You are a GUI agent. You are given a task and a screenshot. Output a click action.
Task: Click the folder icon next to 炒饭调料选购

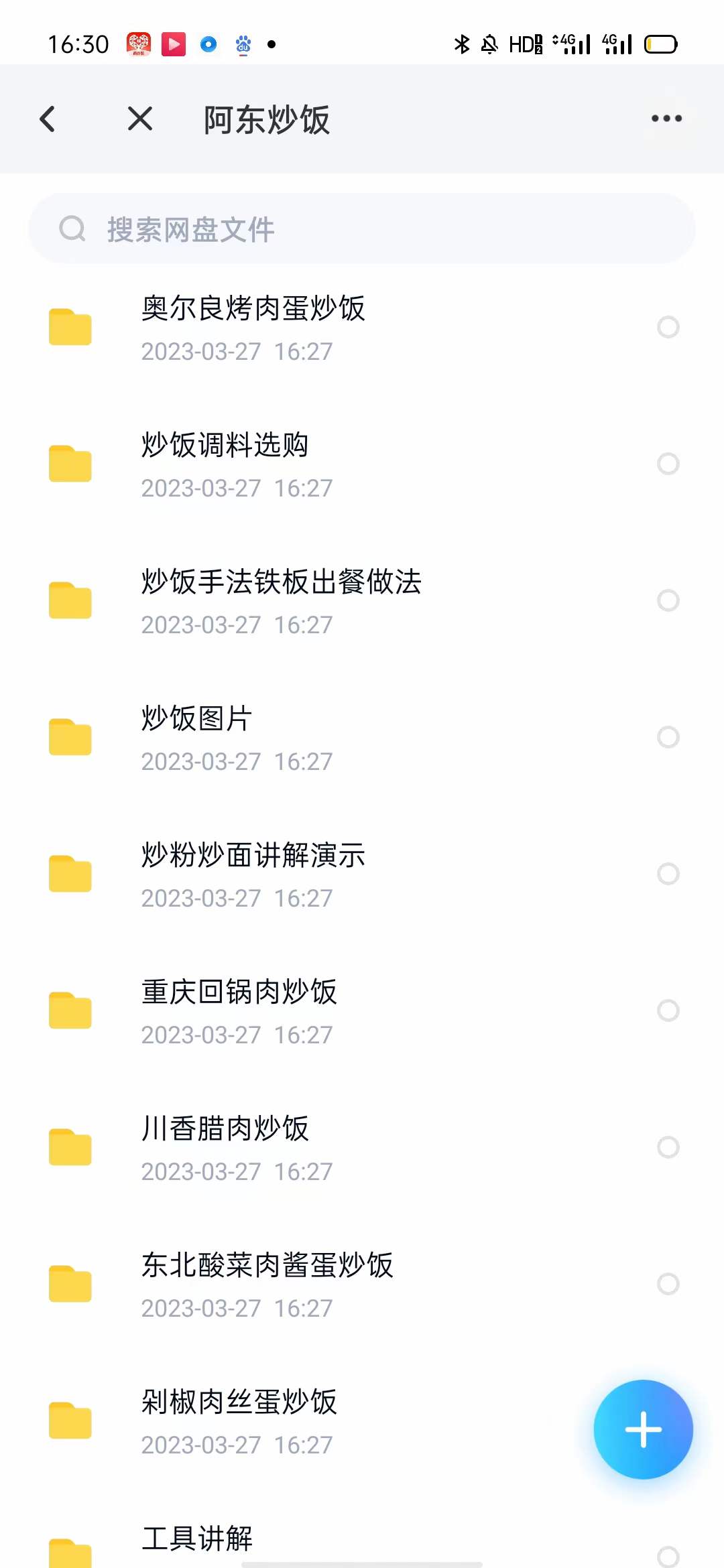[x=70, y=463]
